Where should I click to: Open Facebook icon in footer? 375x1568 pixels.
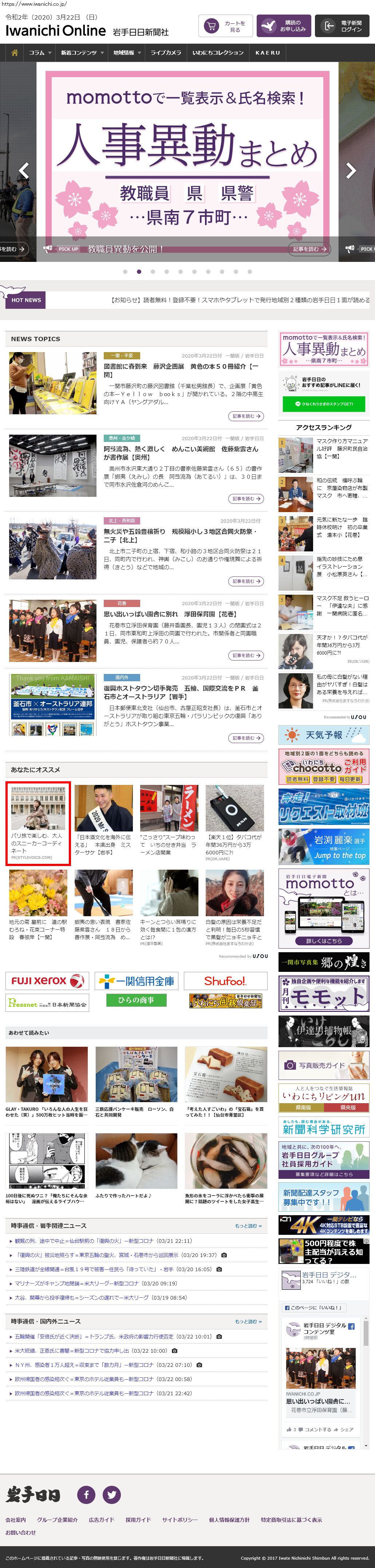[x=86, y=1494]
